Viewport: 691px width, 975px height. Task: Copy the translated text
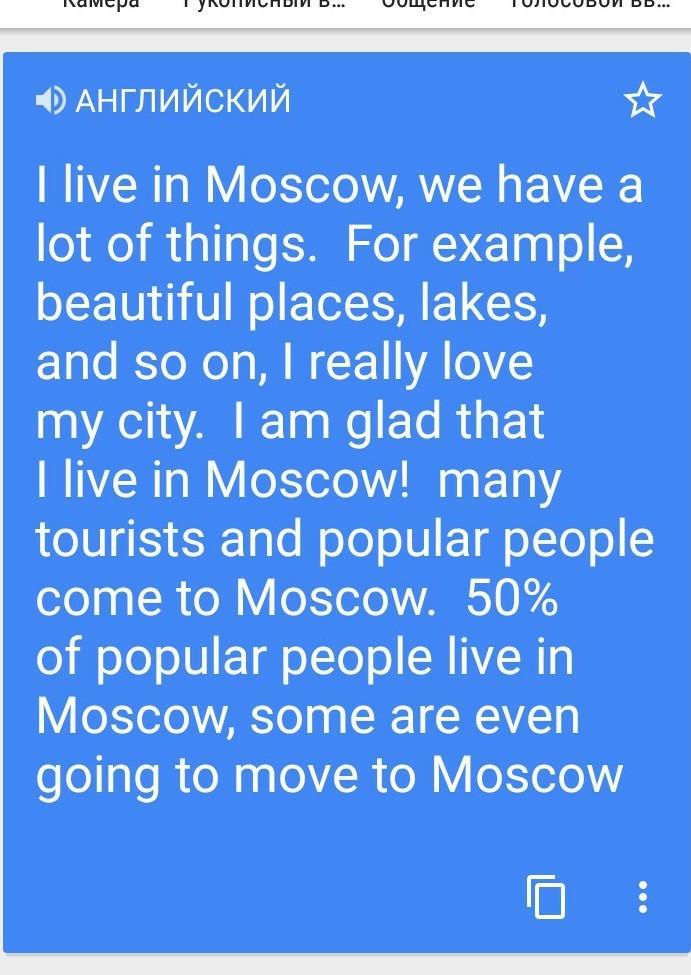546,895
